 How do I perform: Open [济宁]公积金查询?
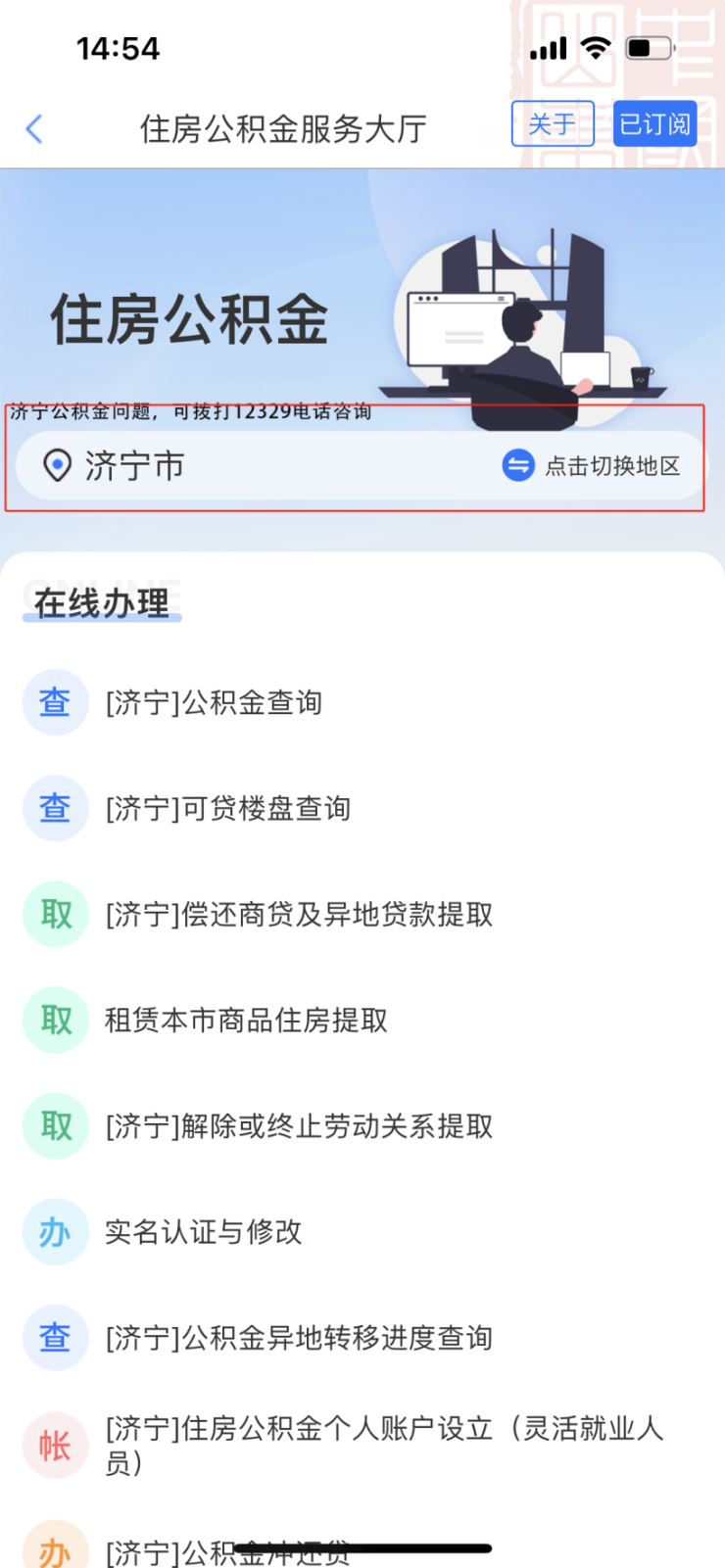tap(214, 702)
